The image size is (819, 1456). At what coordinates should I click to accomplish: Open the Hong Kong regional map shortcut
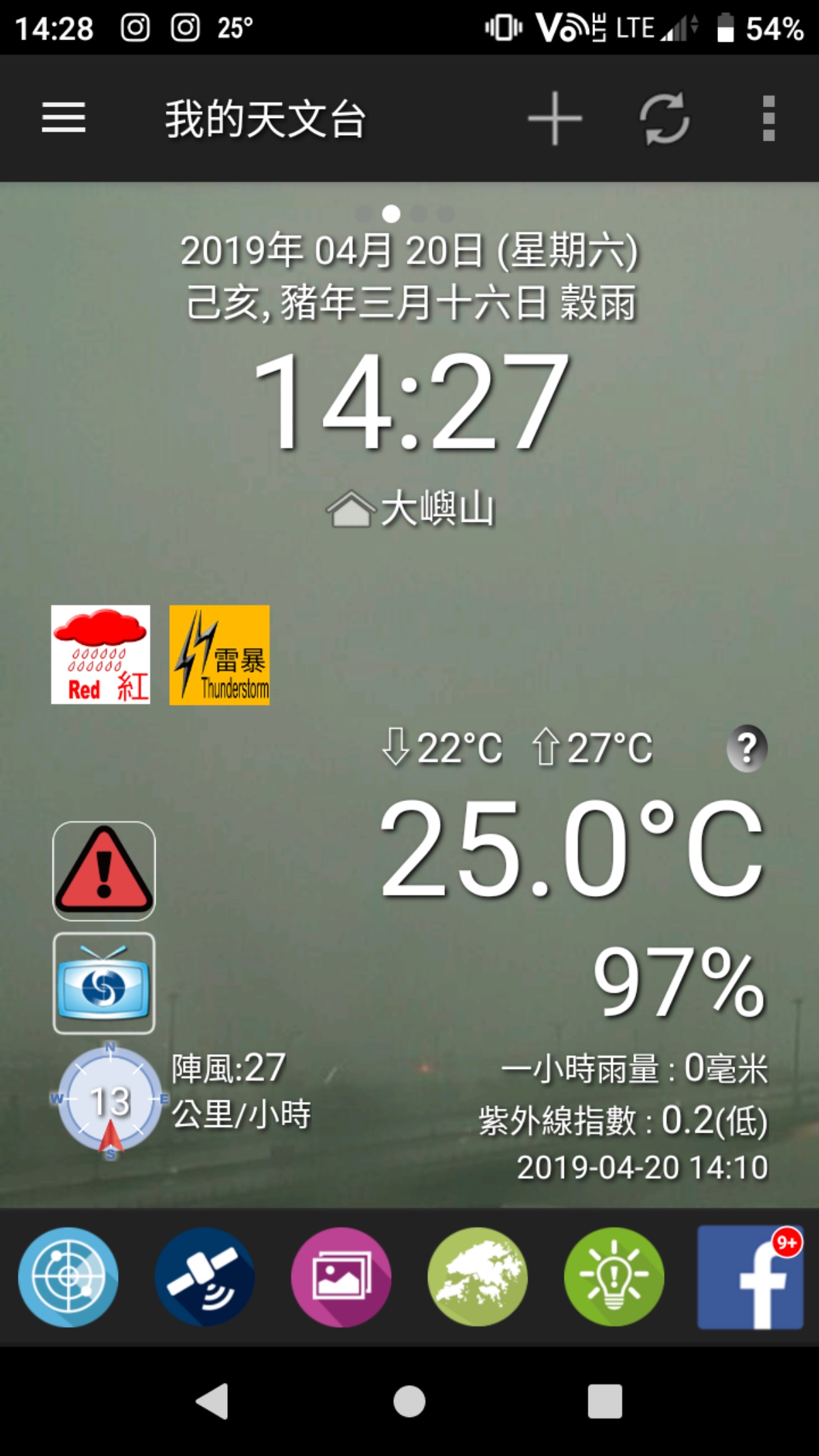pos(478,1277)
